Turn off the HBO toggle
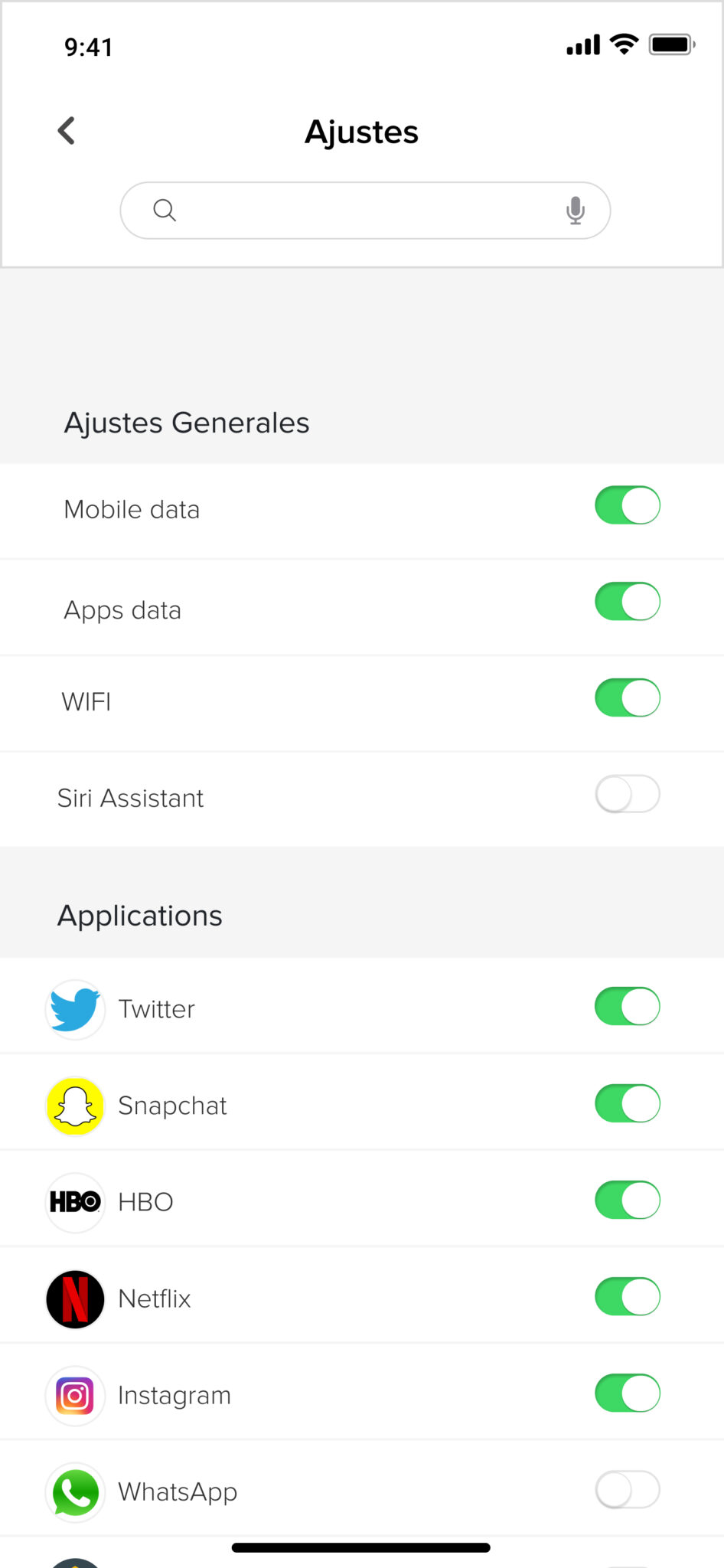 (628, 1200)
